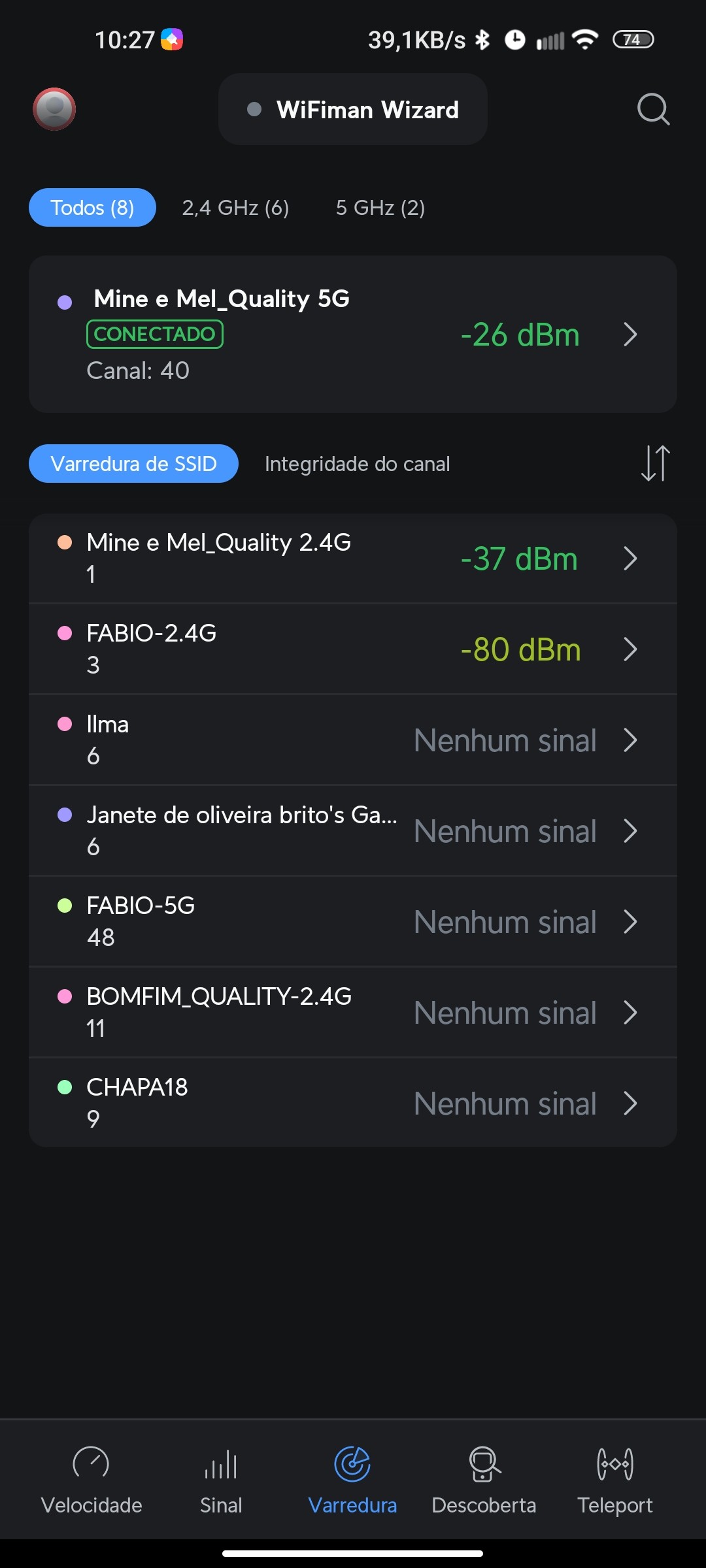706x1568 pixels.
Task: Open the profile avatar
Action: 54,109
